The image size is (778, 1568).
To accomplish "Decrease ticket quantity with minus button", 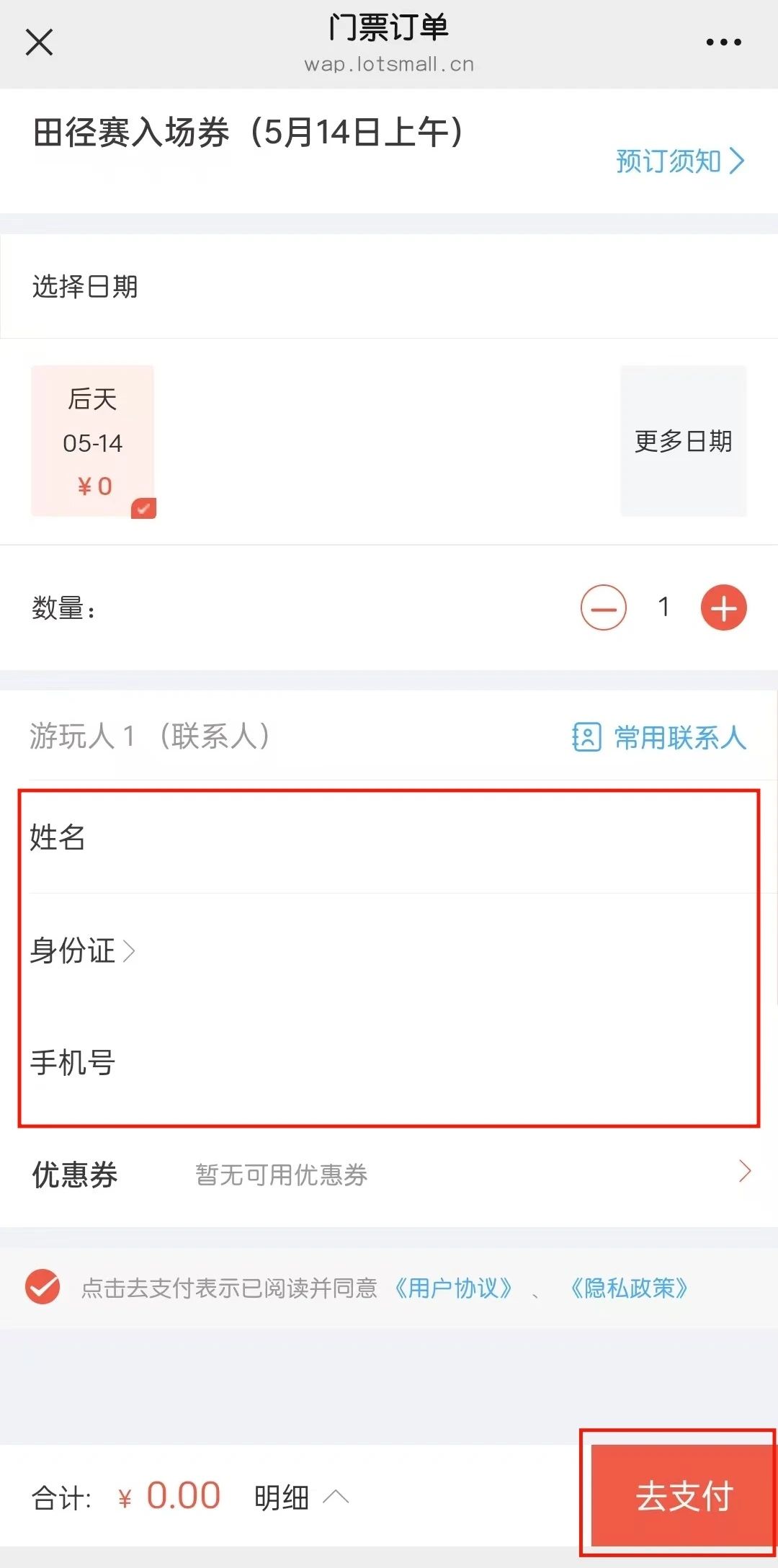I will click(604, 608).
